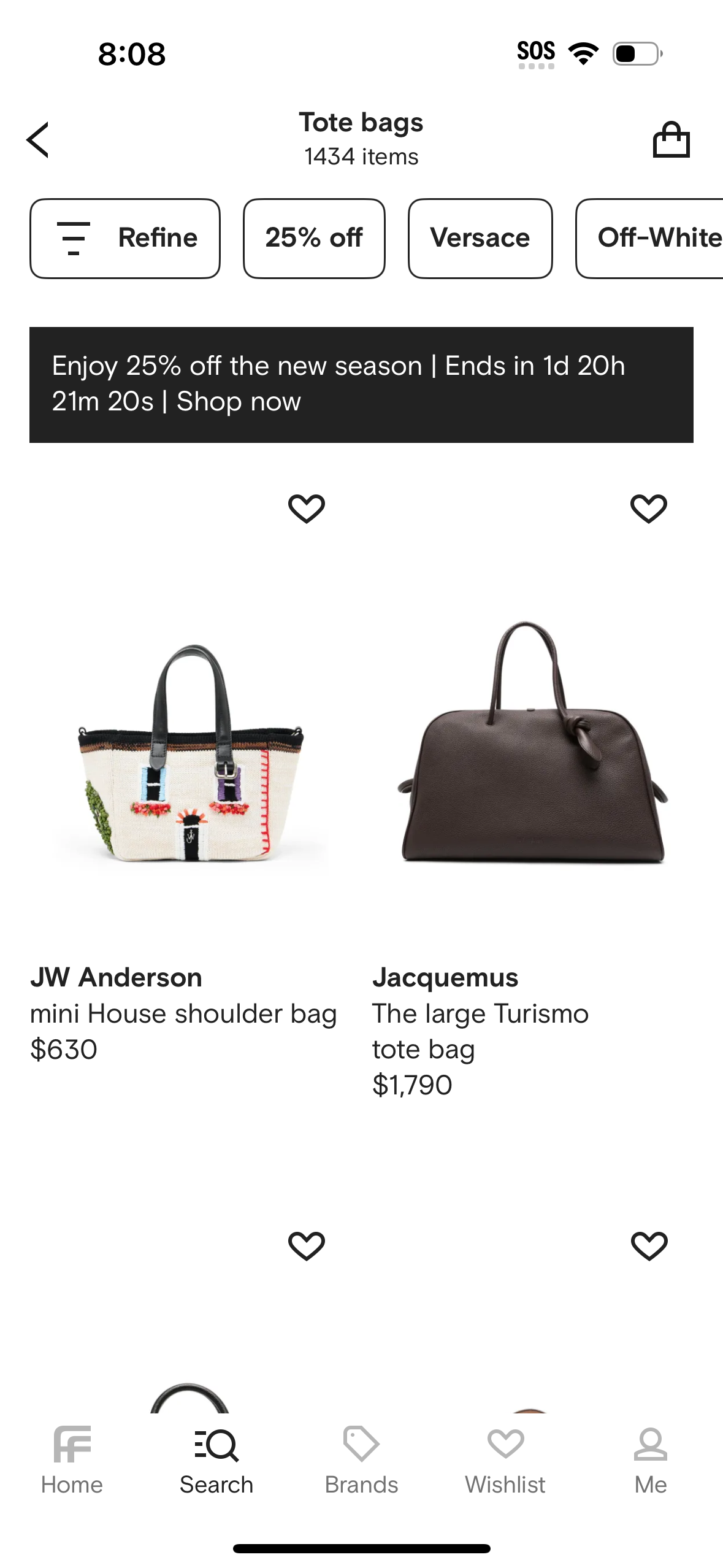Apply the Off-White brand filter
This screenshot has height=1568, width=723.
pos(658,238)
